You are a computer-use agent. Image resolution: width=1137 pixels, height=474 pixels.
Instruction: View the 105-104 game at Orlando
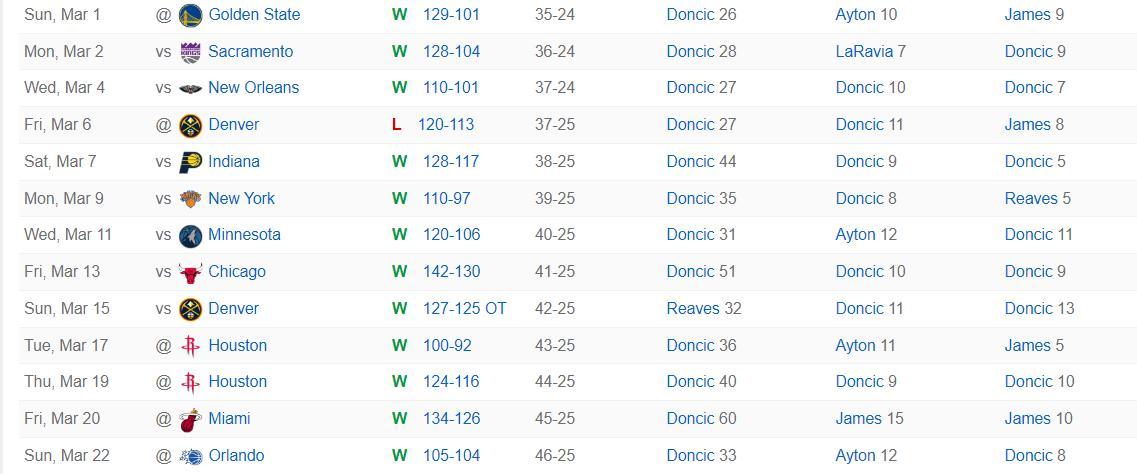point(451,456)
